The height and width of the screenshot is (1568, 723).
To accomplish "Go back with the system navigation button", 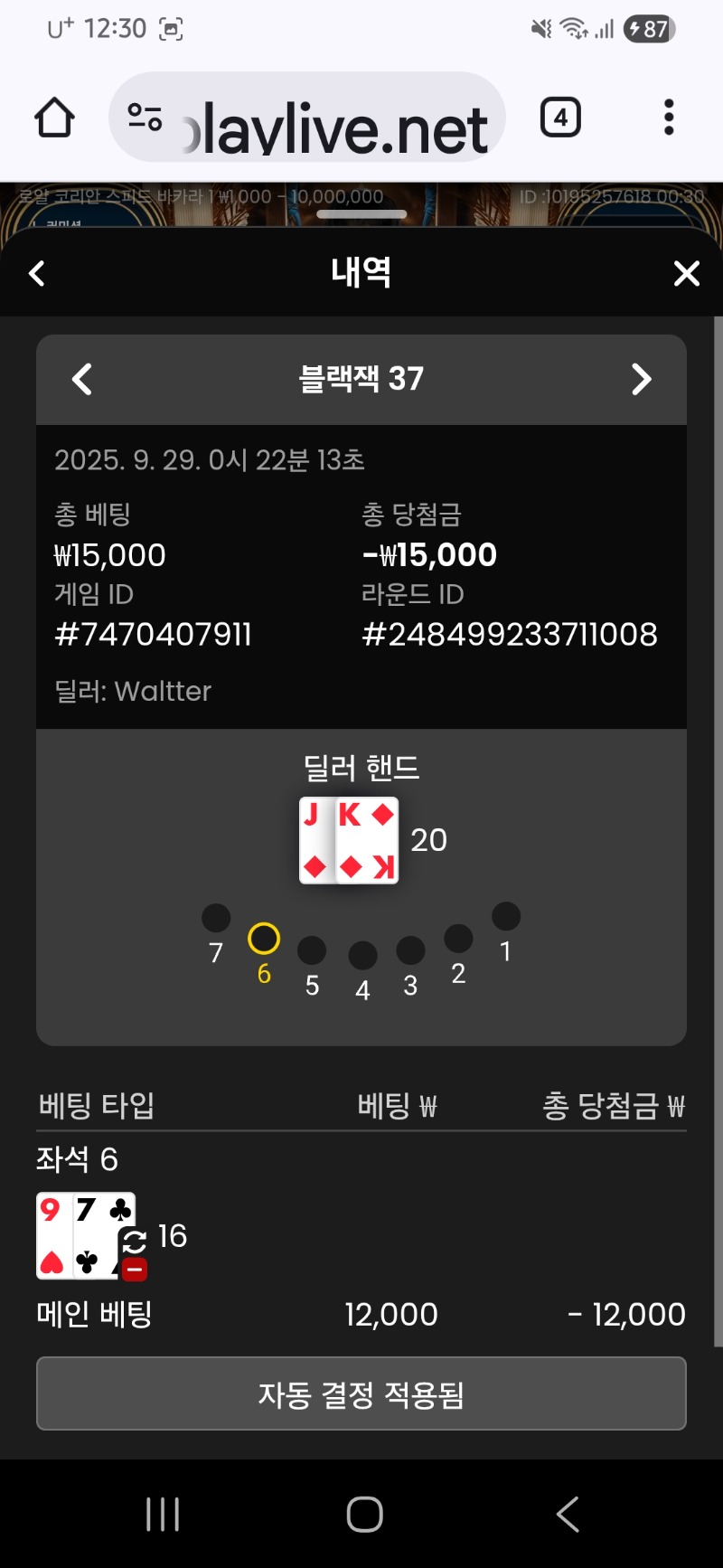I will (568, 1514).
